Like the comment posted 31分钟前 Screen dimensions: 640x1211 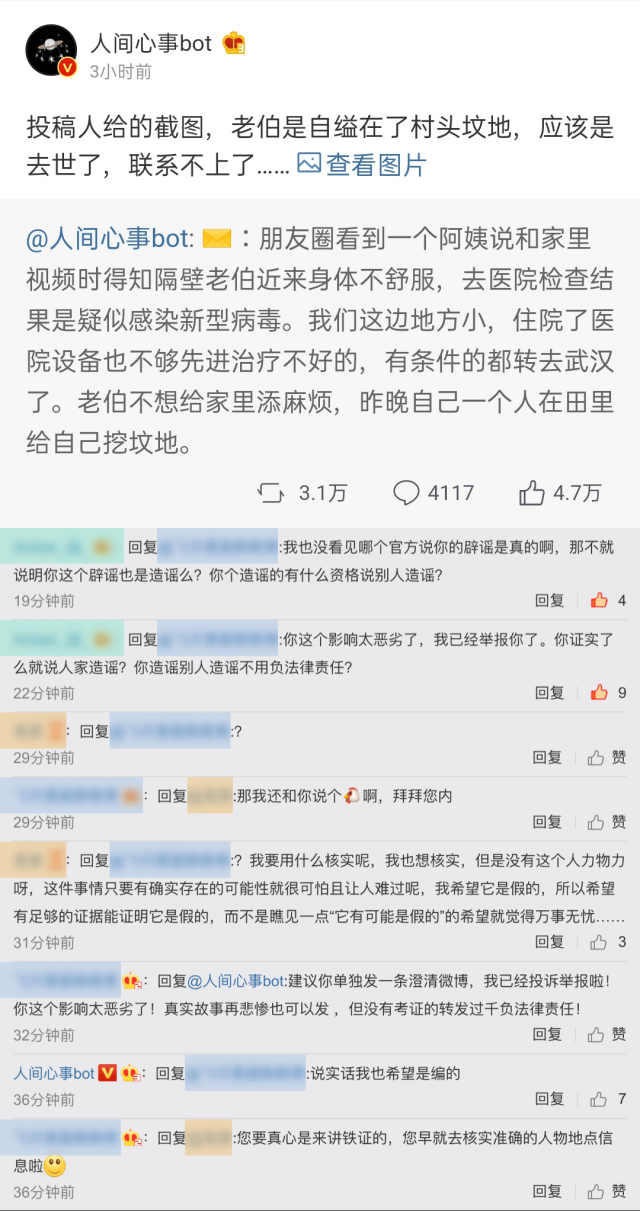599,942
